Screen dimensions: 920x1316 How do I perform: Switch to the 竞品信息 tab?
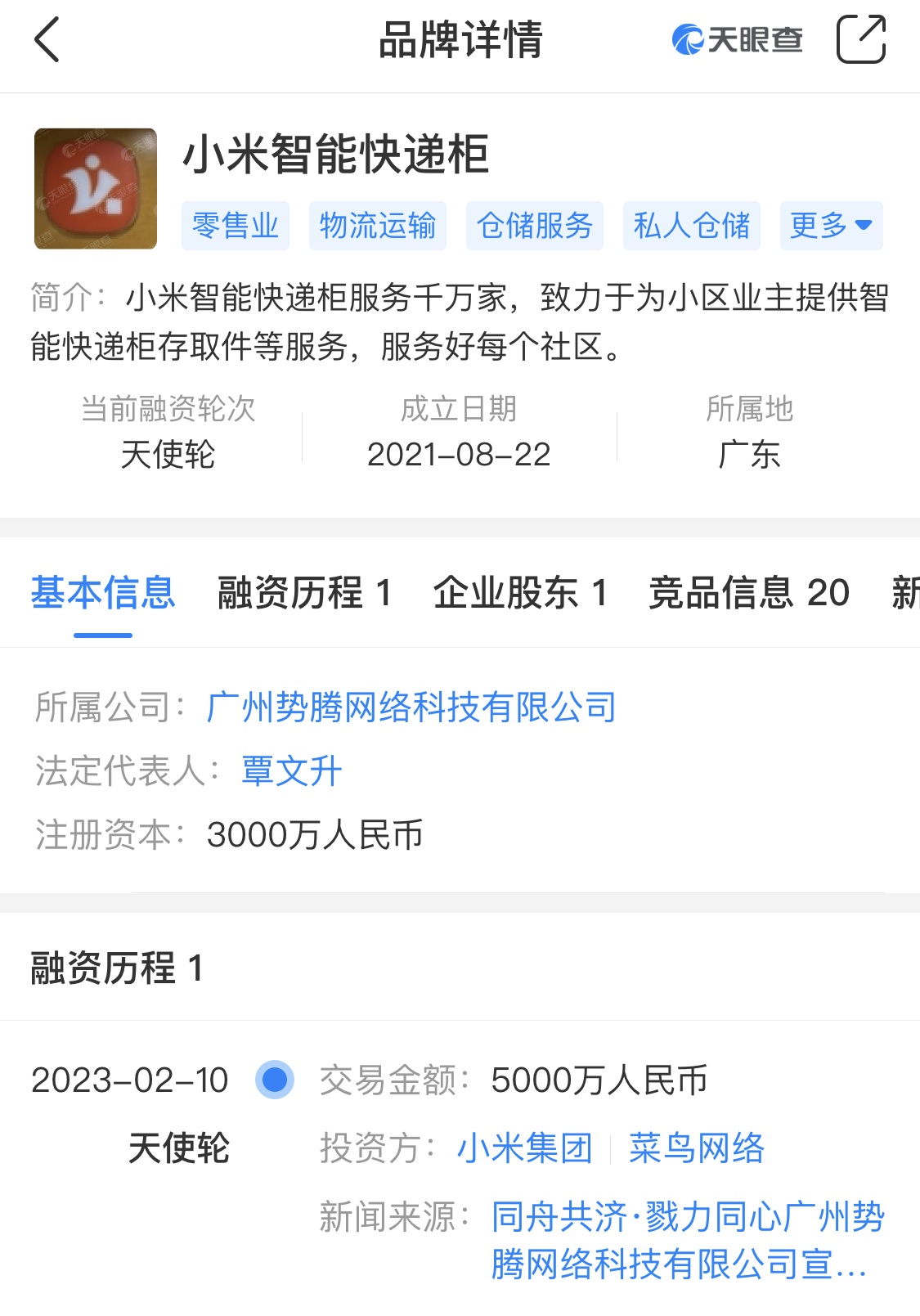tap(749, 593)
